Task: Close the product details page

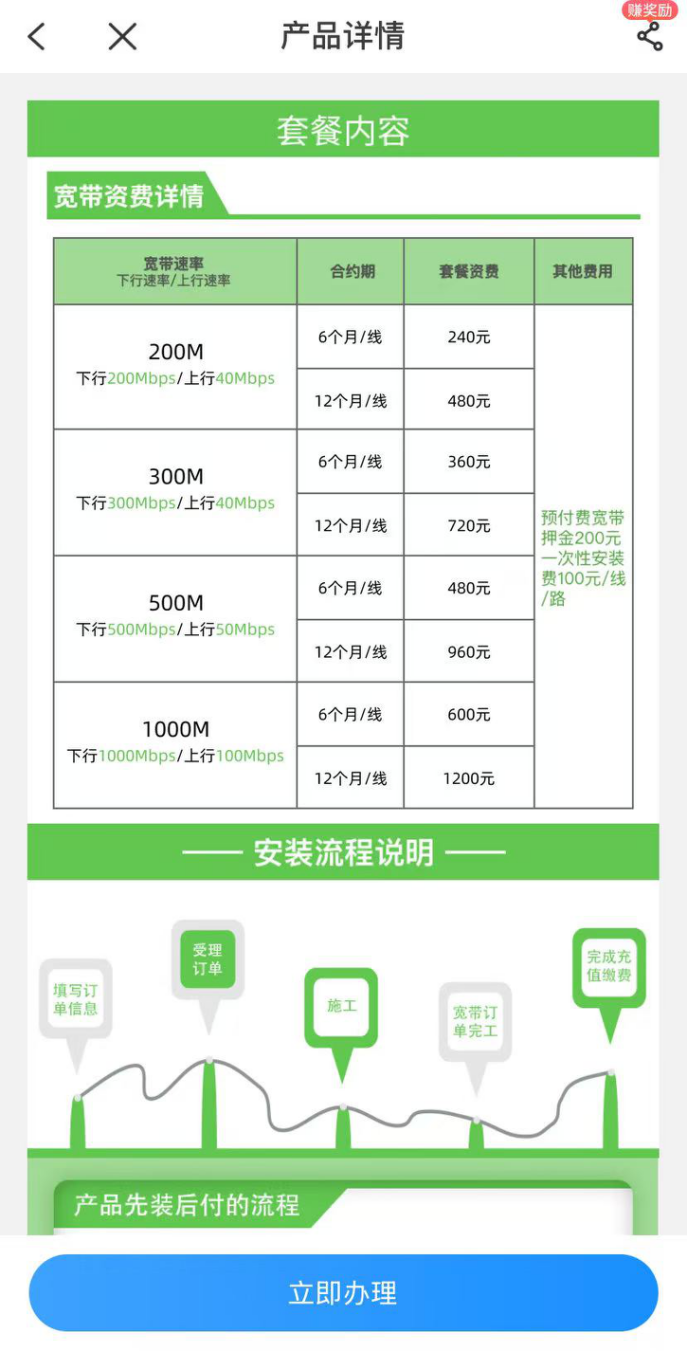Action: pos(122,37)
